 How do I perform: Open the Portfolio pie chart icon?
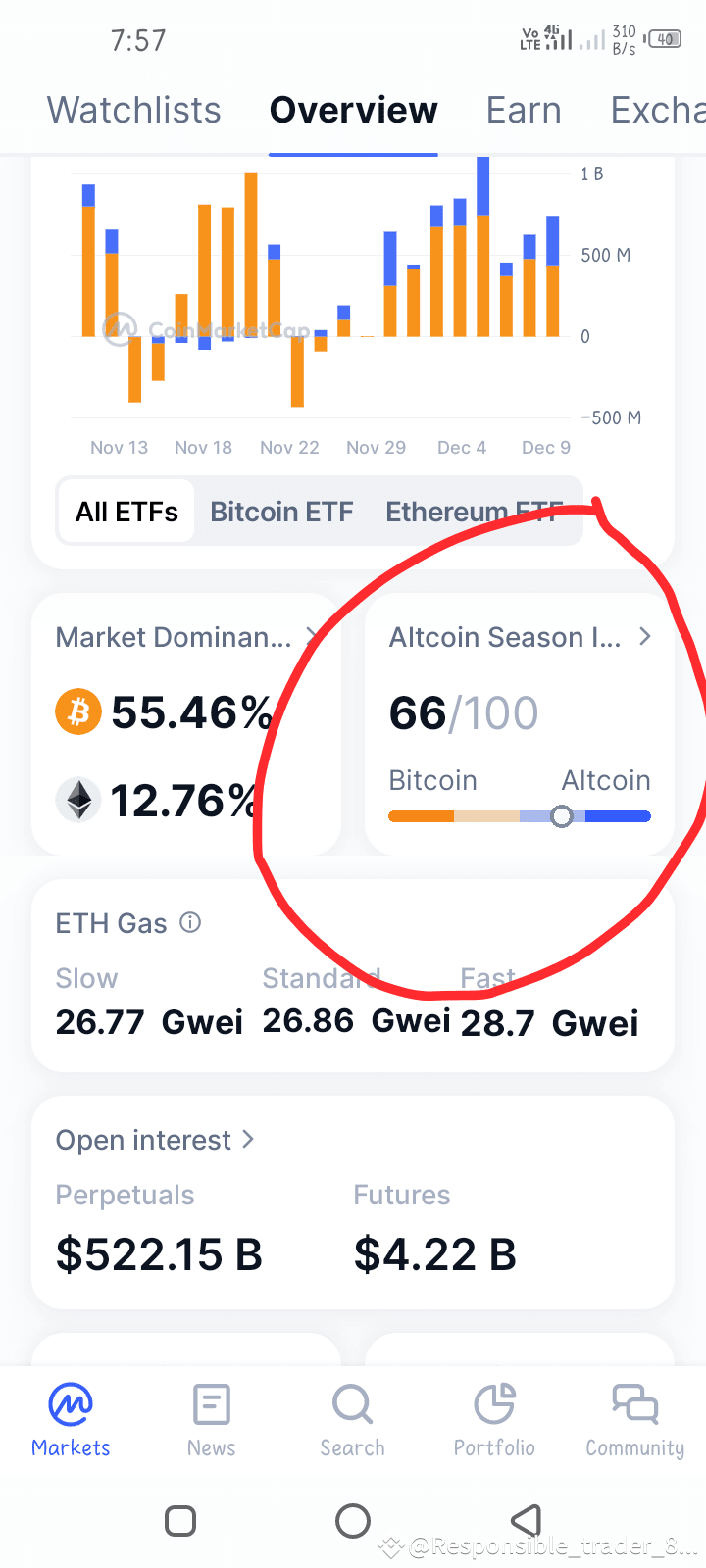pos(494,1405)
